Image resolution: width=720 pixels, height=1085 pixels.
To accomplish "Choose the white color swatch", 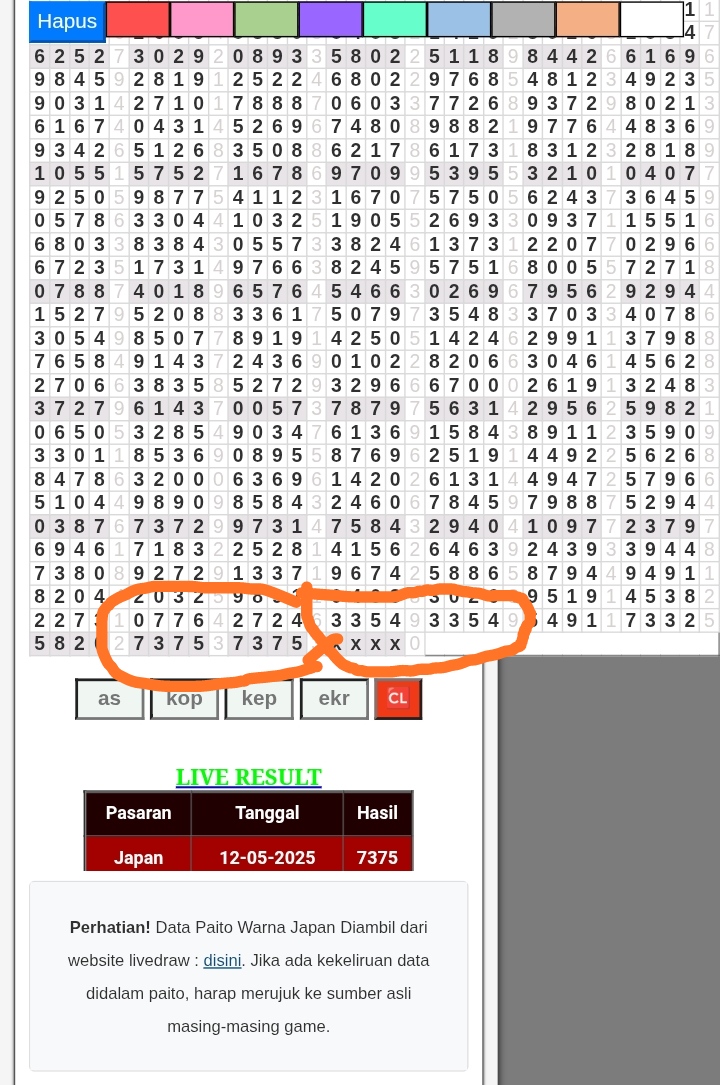I will 651,19.
